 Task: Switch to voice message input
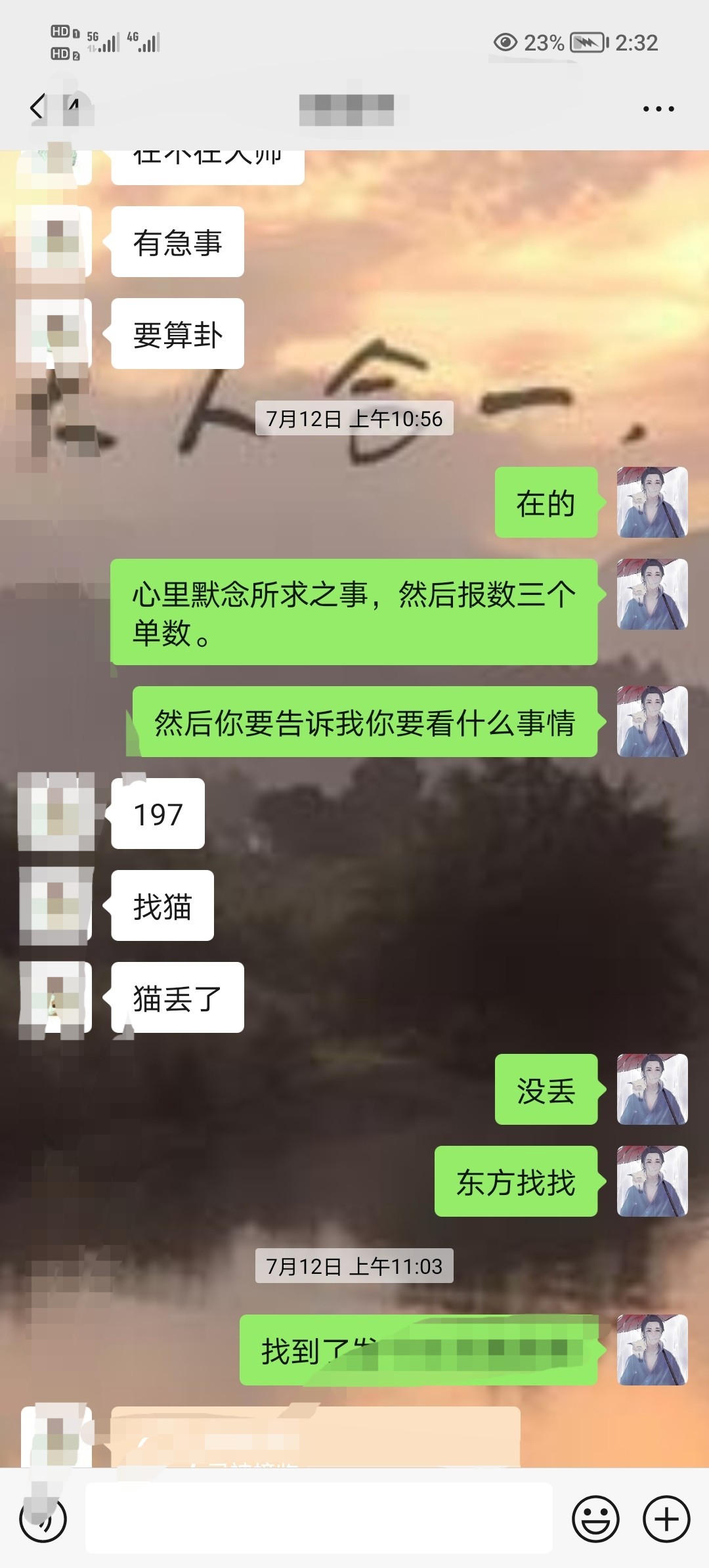[x=43, y=1519]
